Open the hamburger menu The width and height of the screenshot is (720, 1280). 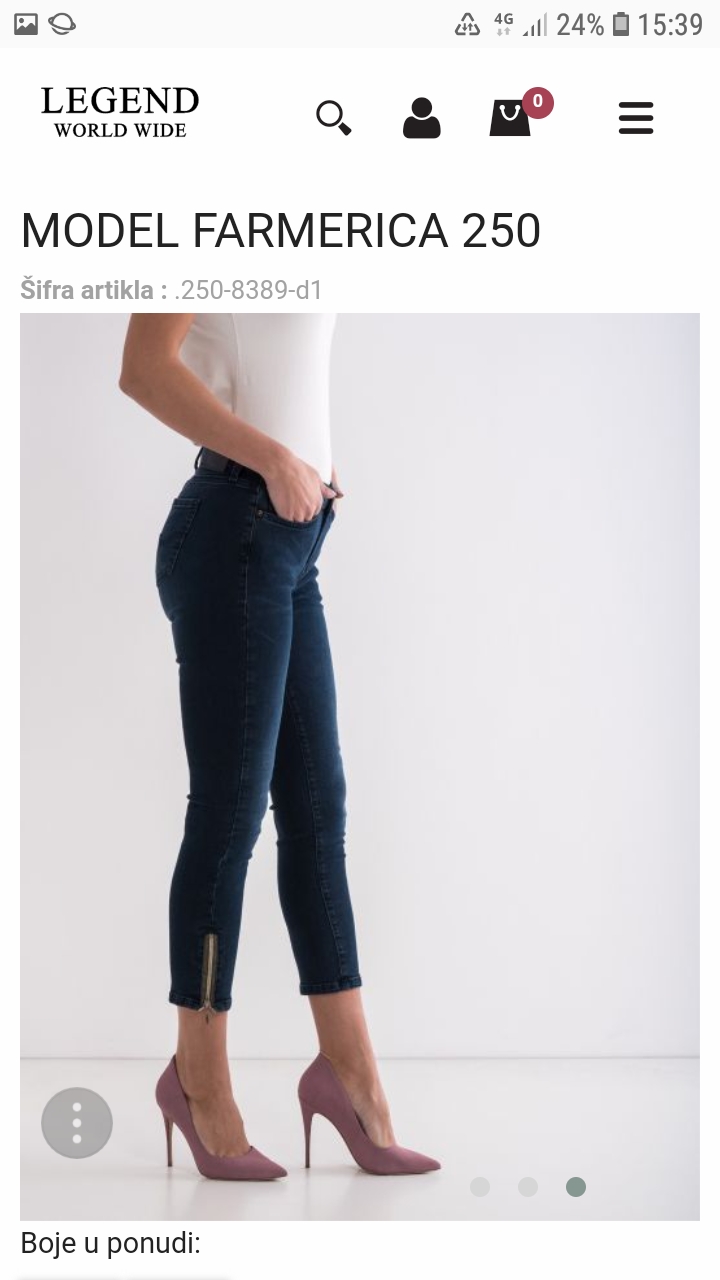click(635, 118)
